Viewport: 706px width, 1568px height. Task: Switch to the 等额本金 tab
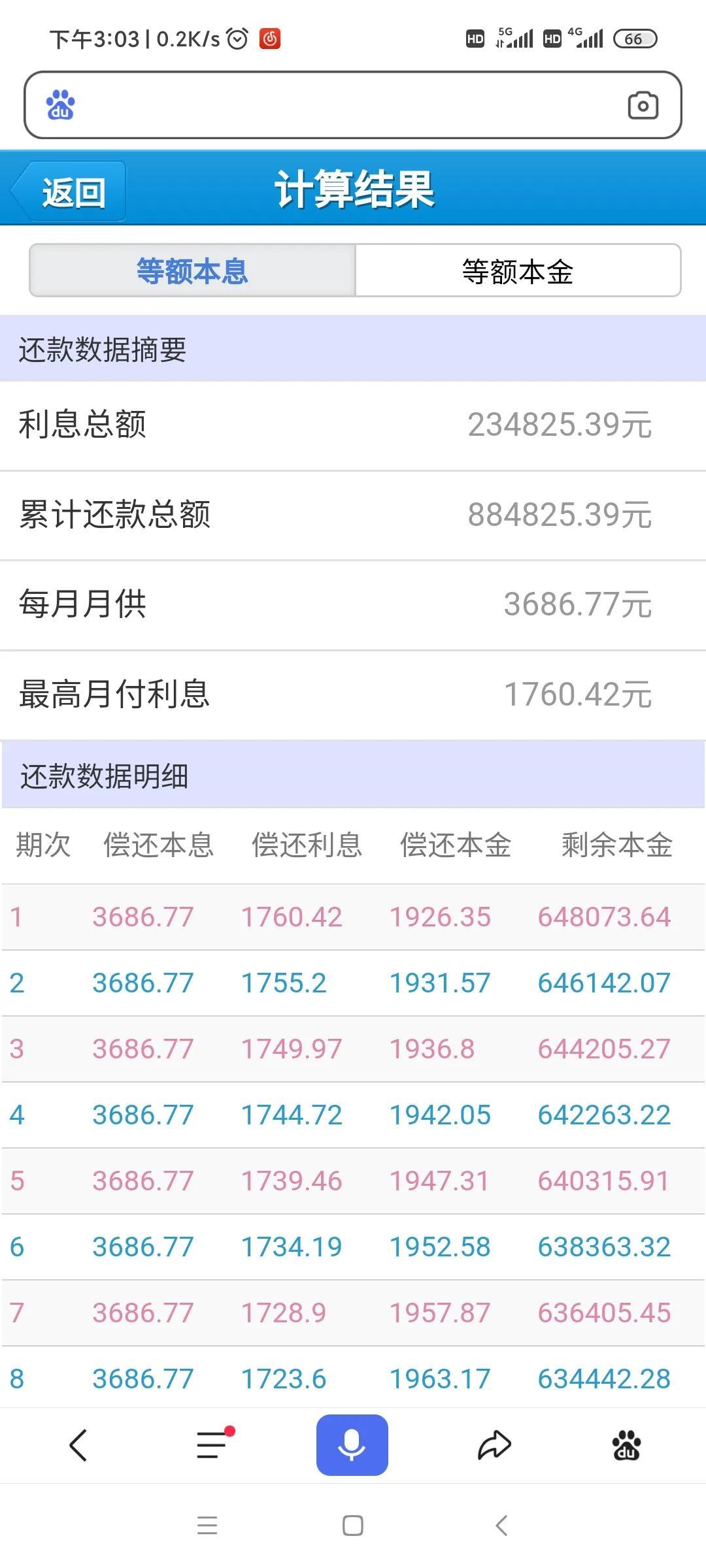(x=518, y=271)
